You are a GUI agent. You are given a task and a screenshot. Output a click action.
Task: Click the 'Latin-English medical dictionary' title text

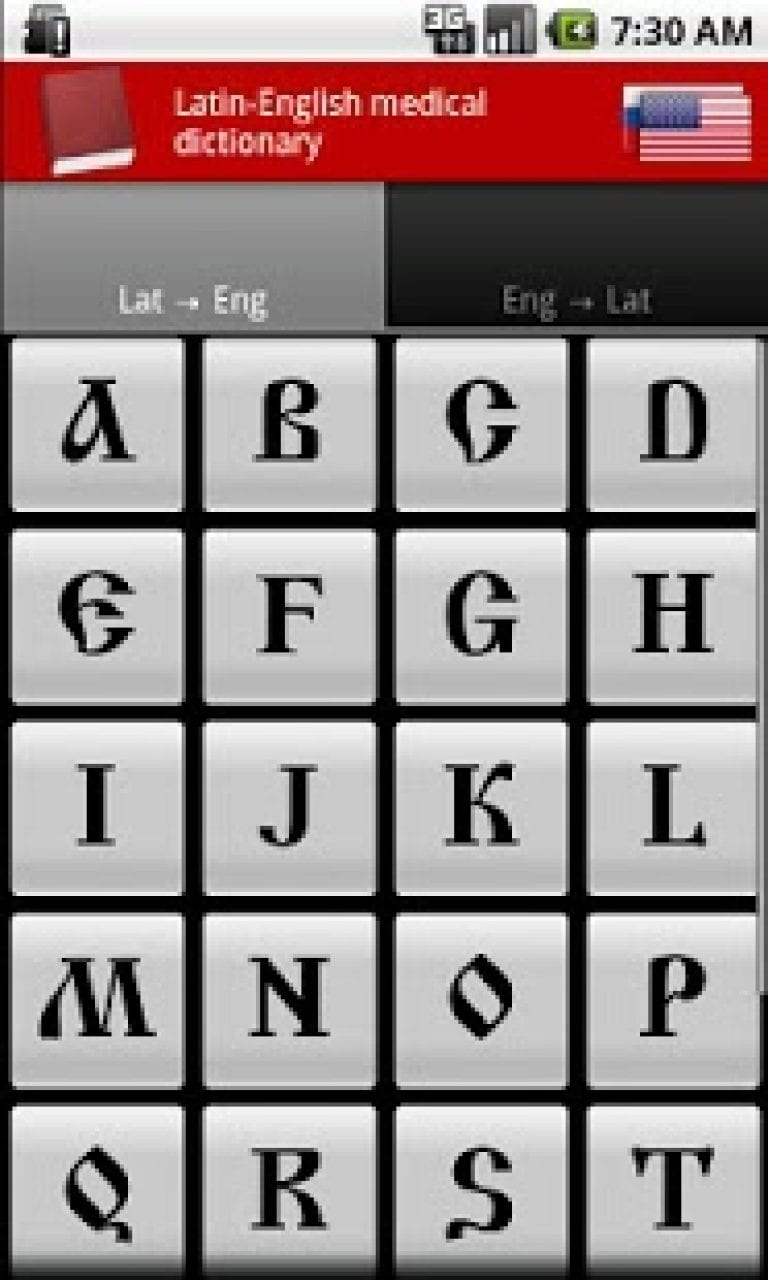[x=330, y=118]
